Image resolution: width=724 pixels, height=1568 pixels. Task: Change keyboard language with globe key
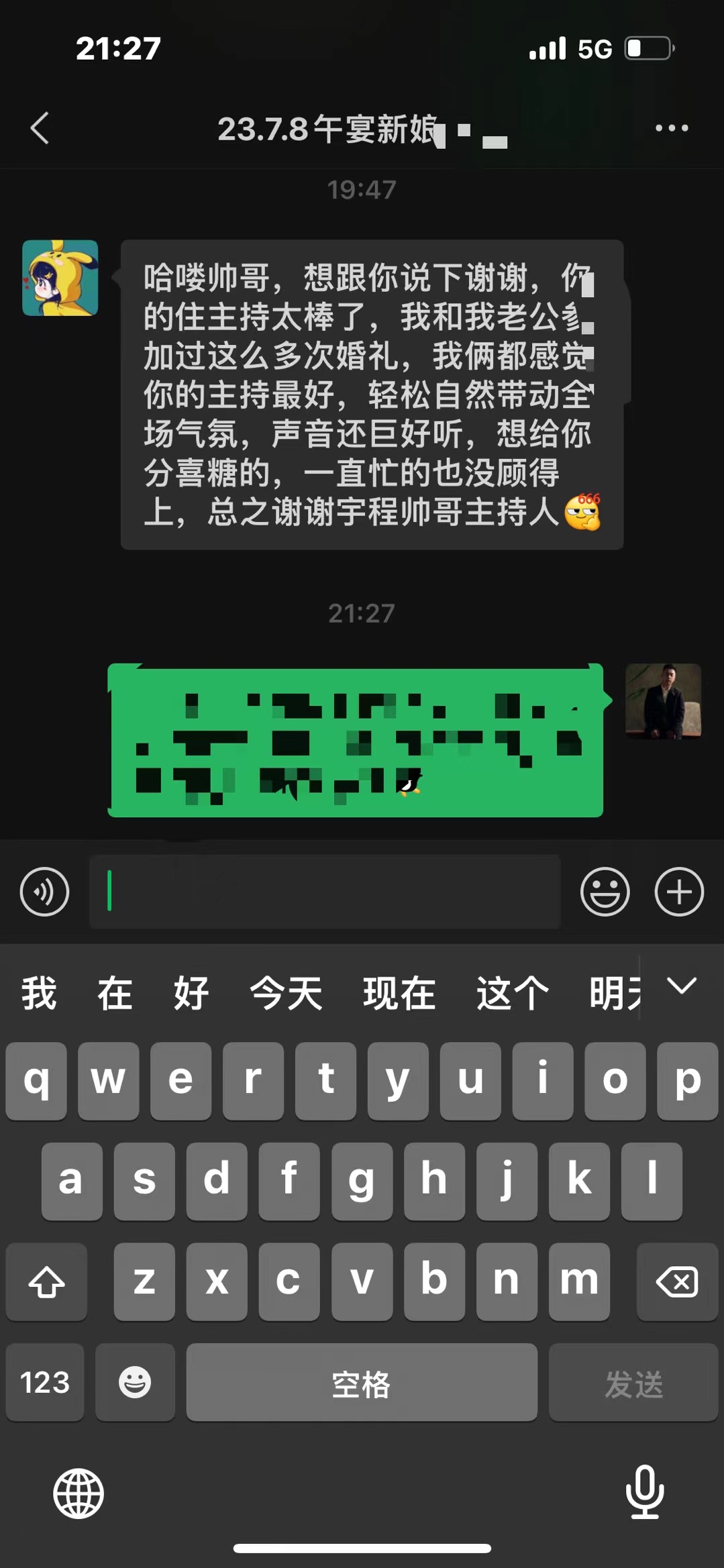point(79,1494)
